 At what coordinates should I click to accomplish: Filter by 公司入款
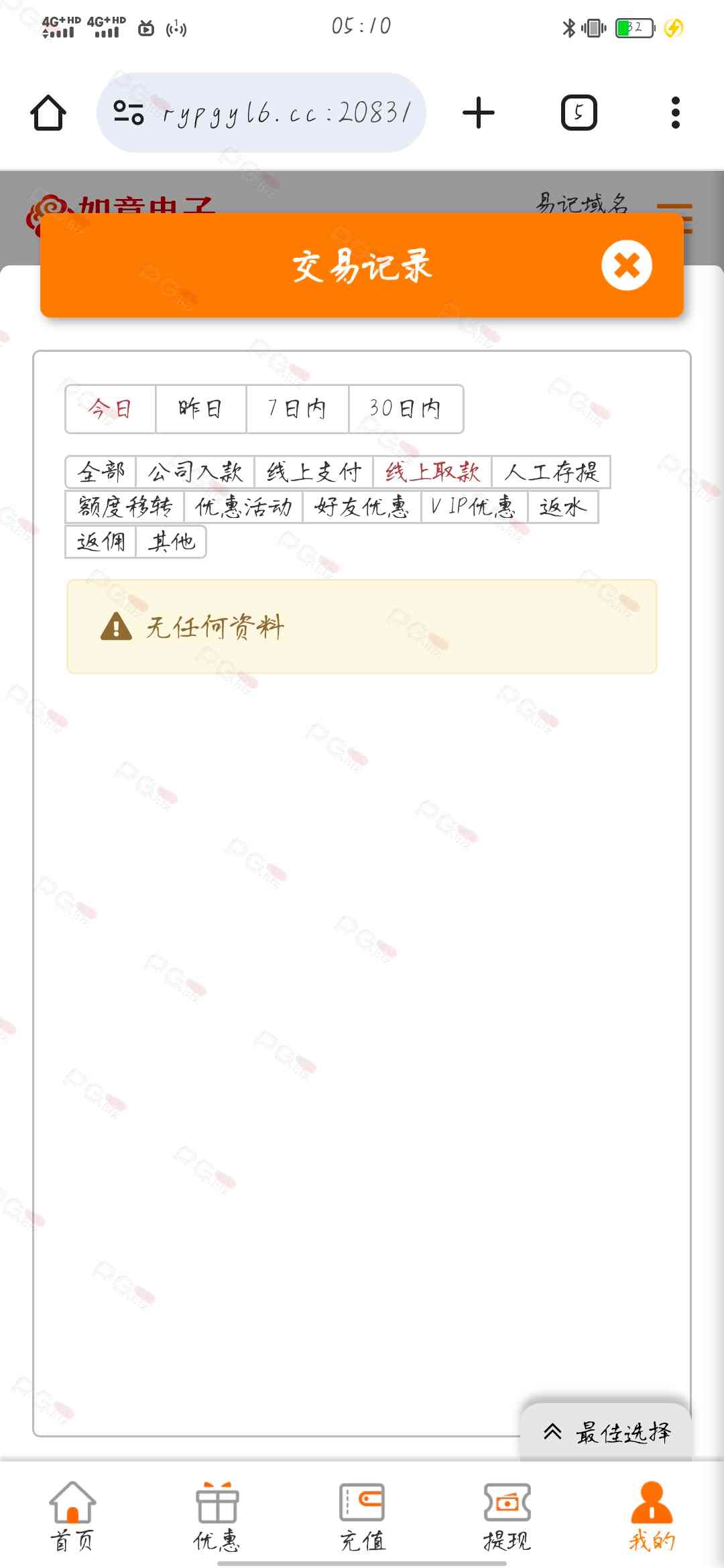195,472
